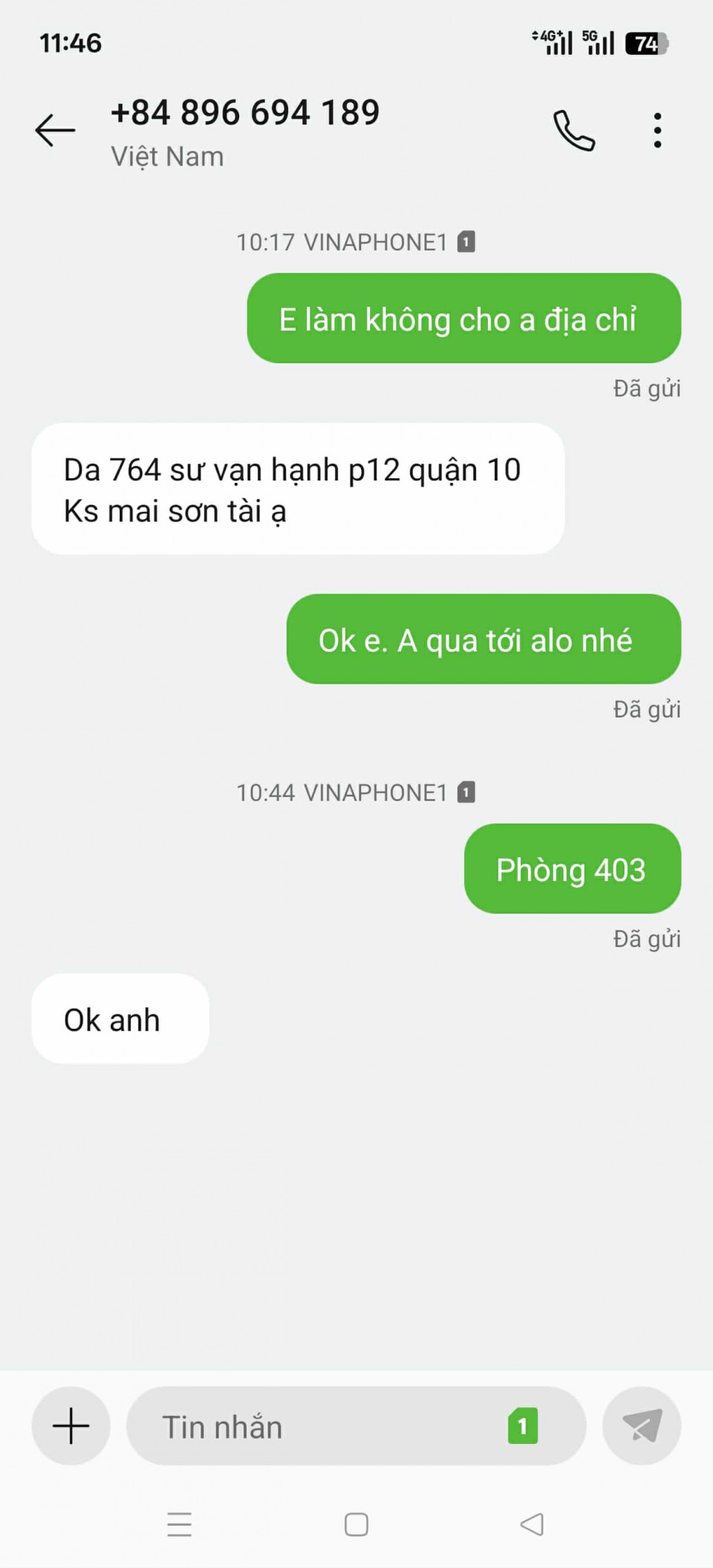Viewport: 713px width, 1568px height.
Task: Go to the home screen
Action: pos(356,1525)
